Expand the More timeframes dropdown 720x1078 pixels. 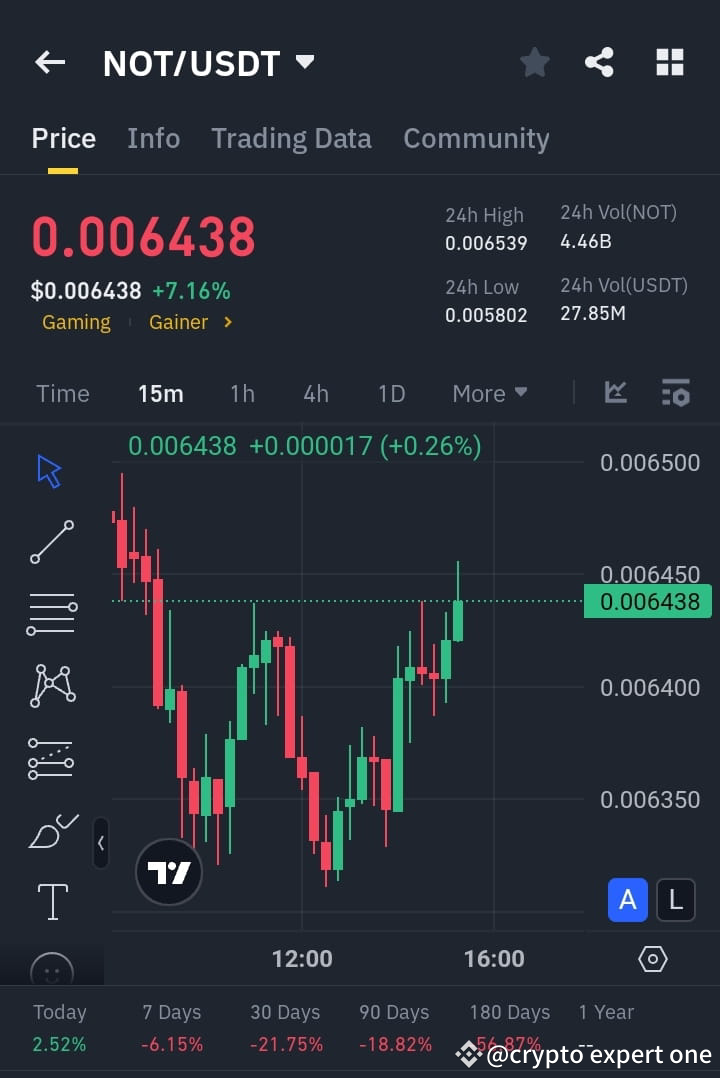click(x=489, y=393)
